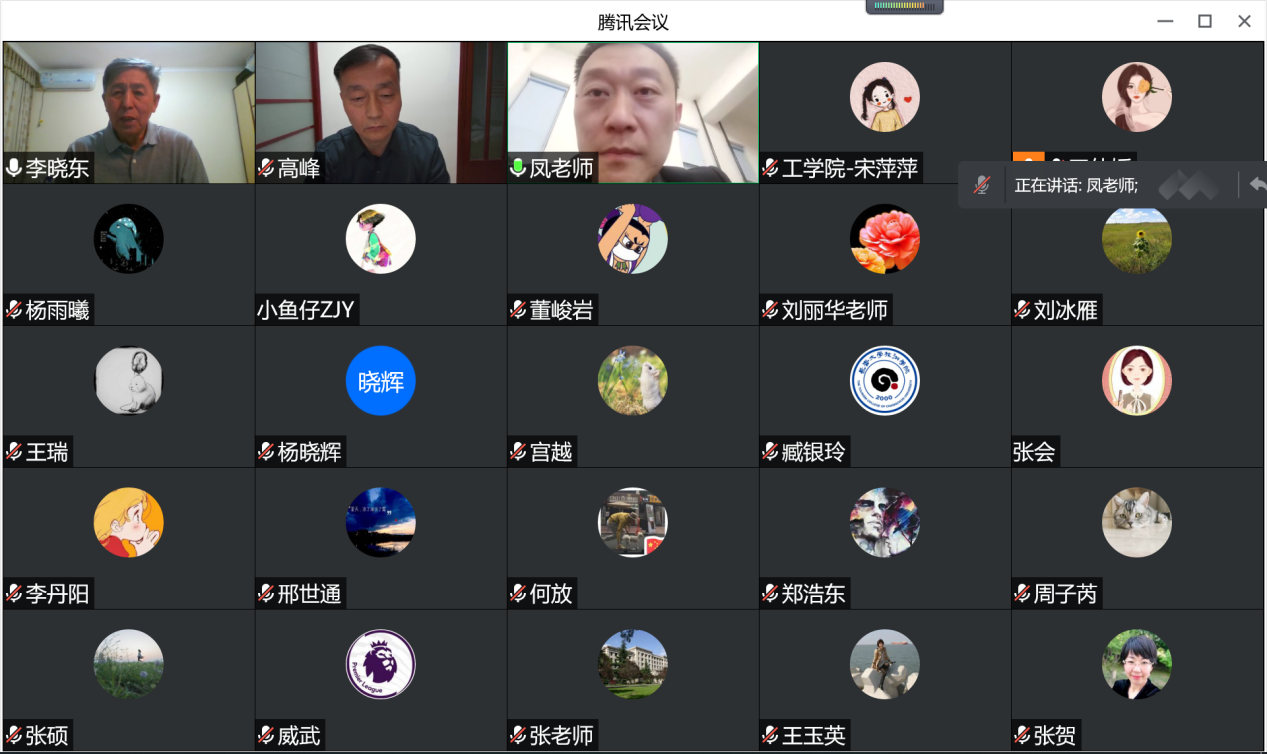Open 高峰's video tile
Viewport: 1267px width, 754px height.
(381, 112)
